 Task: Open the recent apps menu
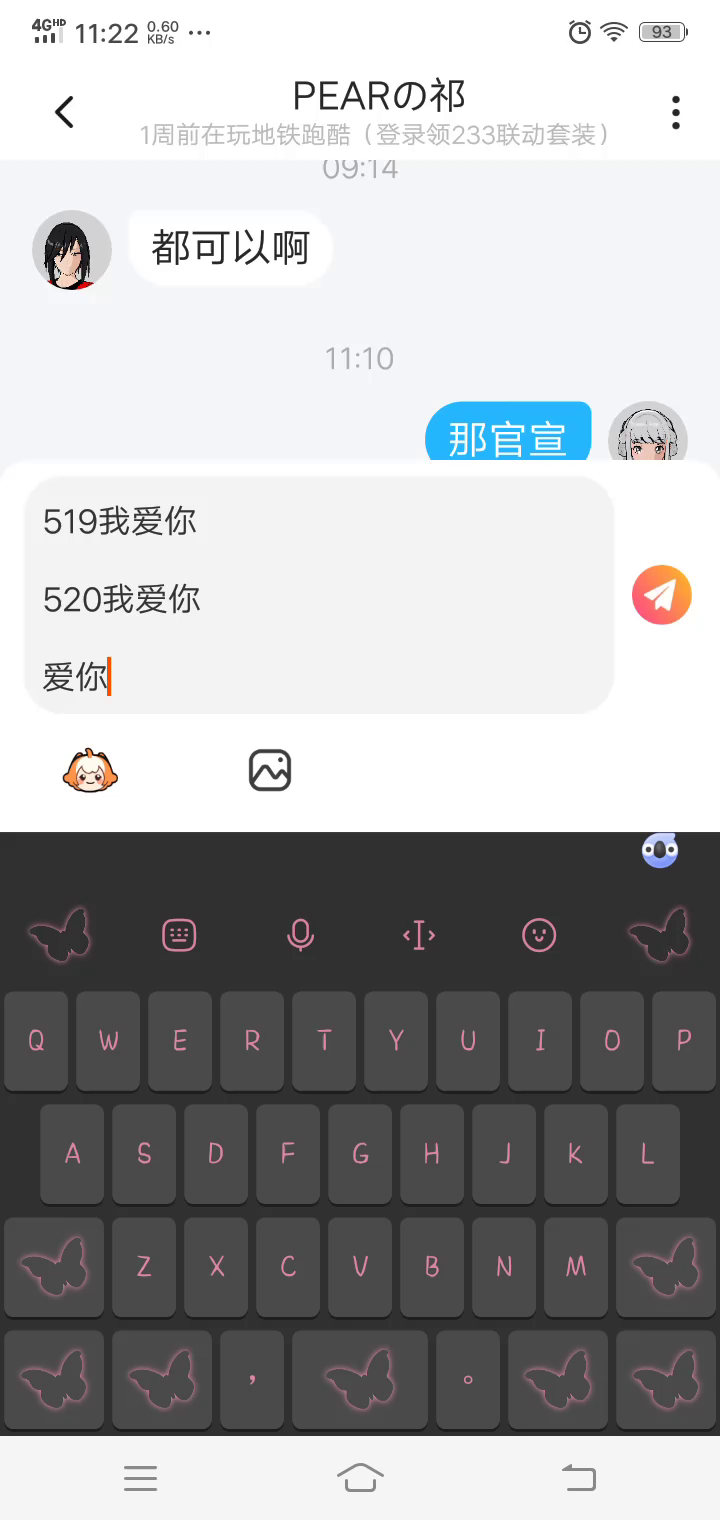140,1478
